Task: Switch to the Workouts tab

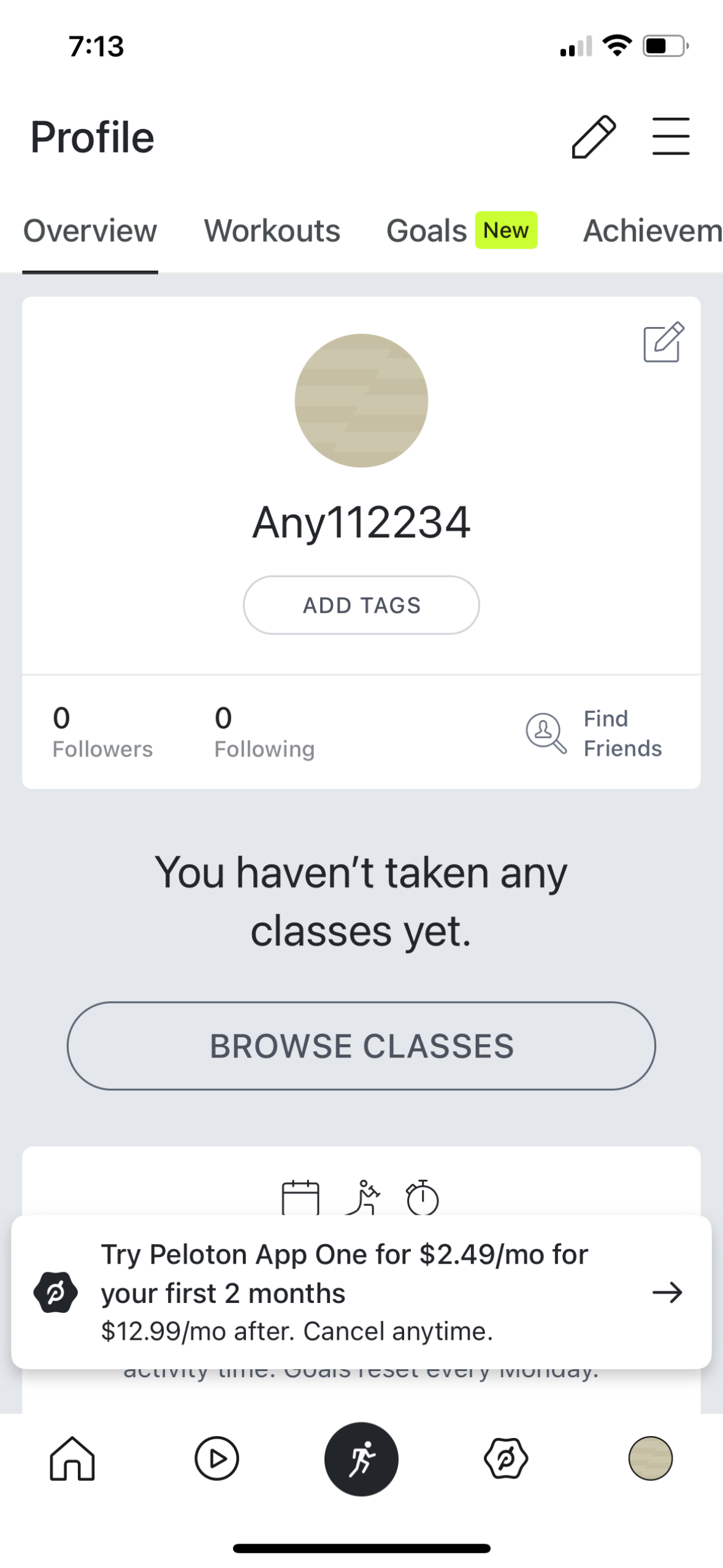Action: [x=272, y=231]
